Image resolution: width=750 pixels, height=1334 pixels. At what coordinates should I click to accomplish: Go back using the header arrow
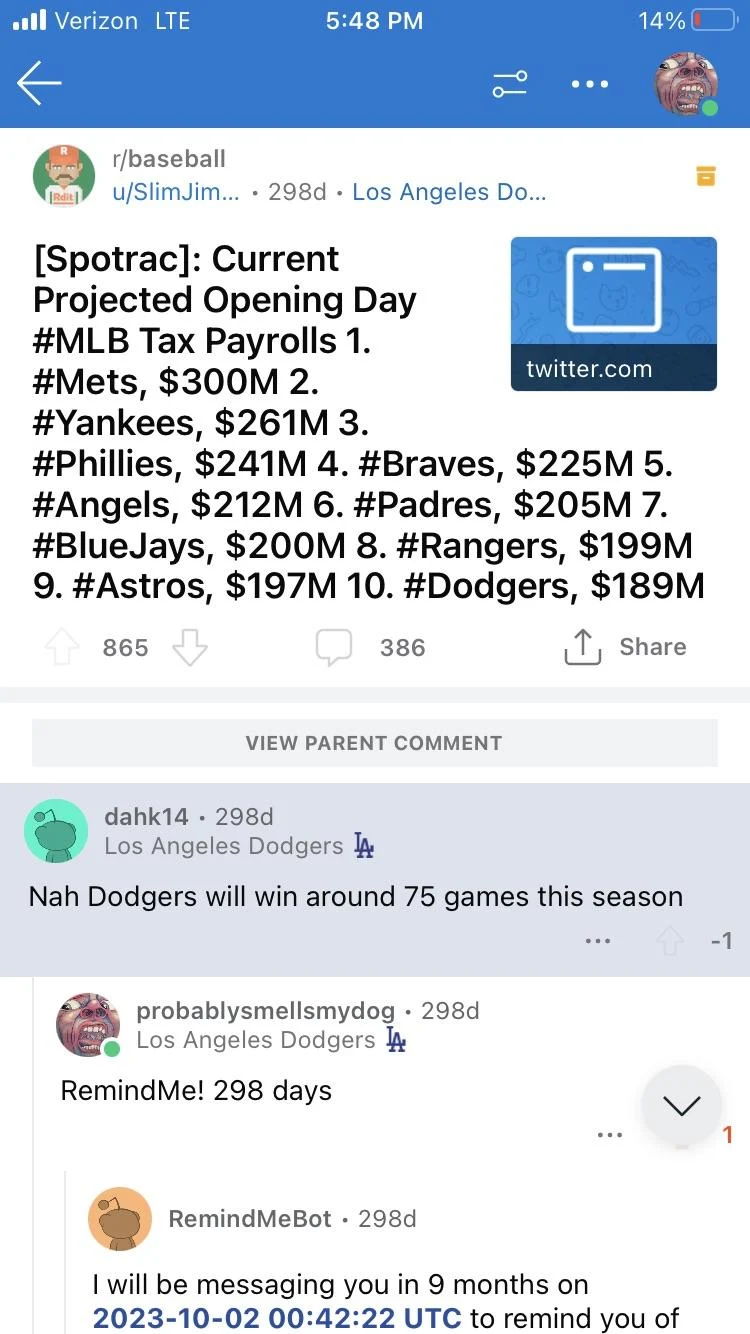[x=40, y=83]
